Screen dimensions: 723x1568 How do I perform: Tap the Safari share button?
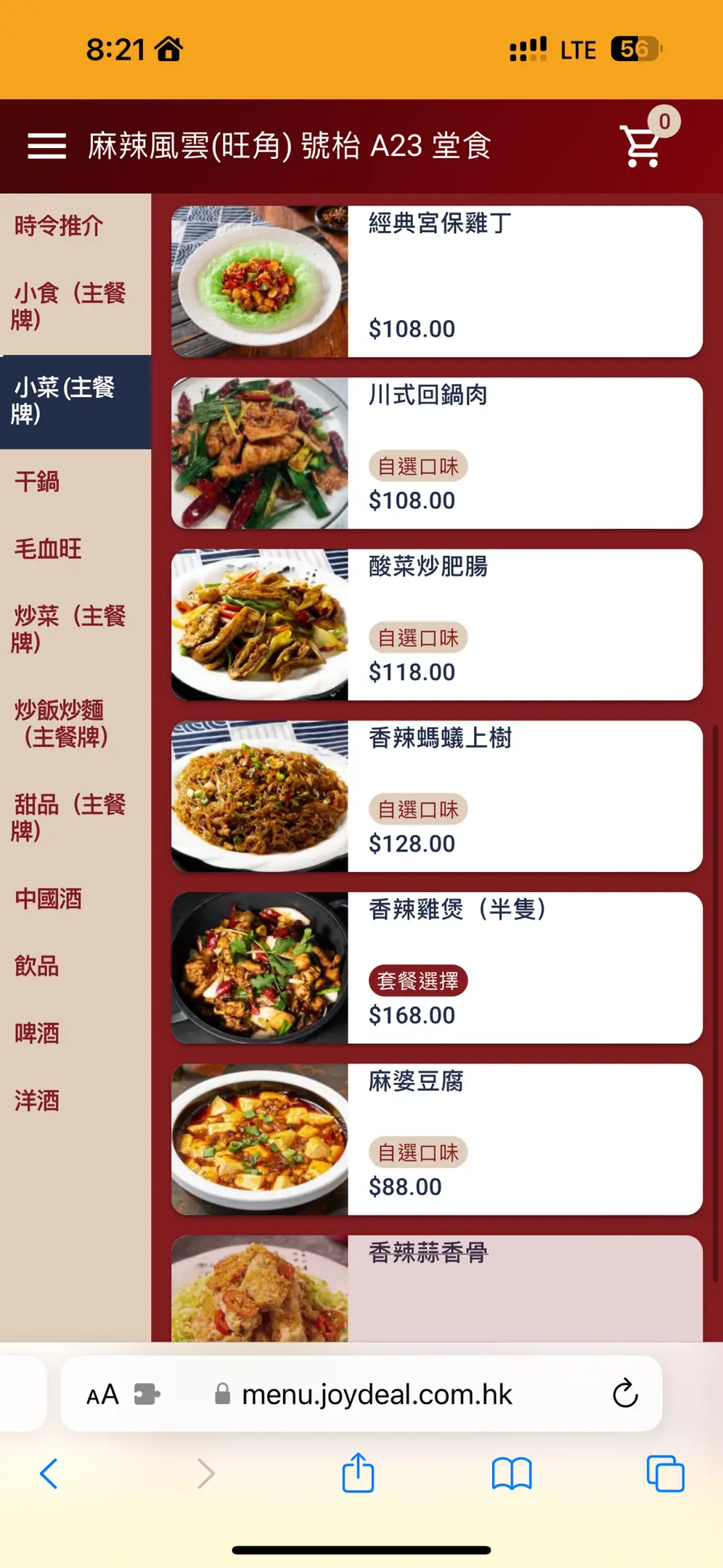pyautogui.click(x=358, y=1474)
